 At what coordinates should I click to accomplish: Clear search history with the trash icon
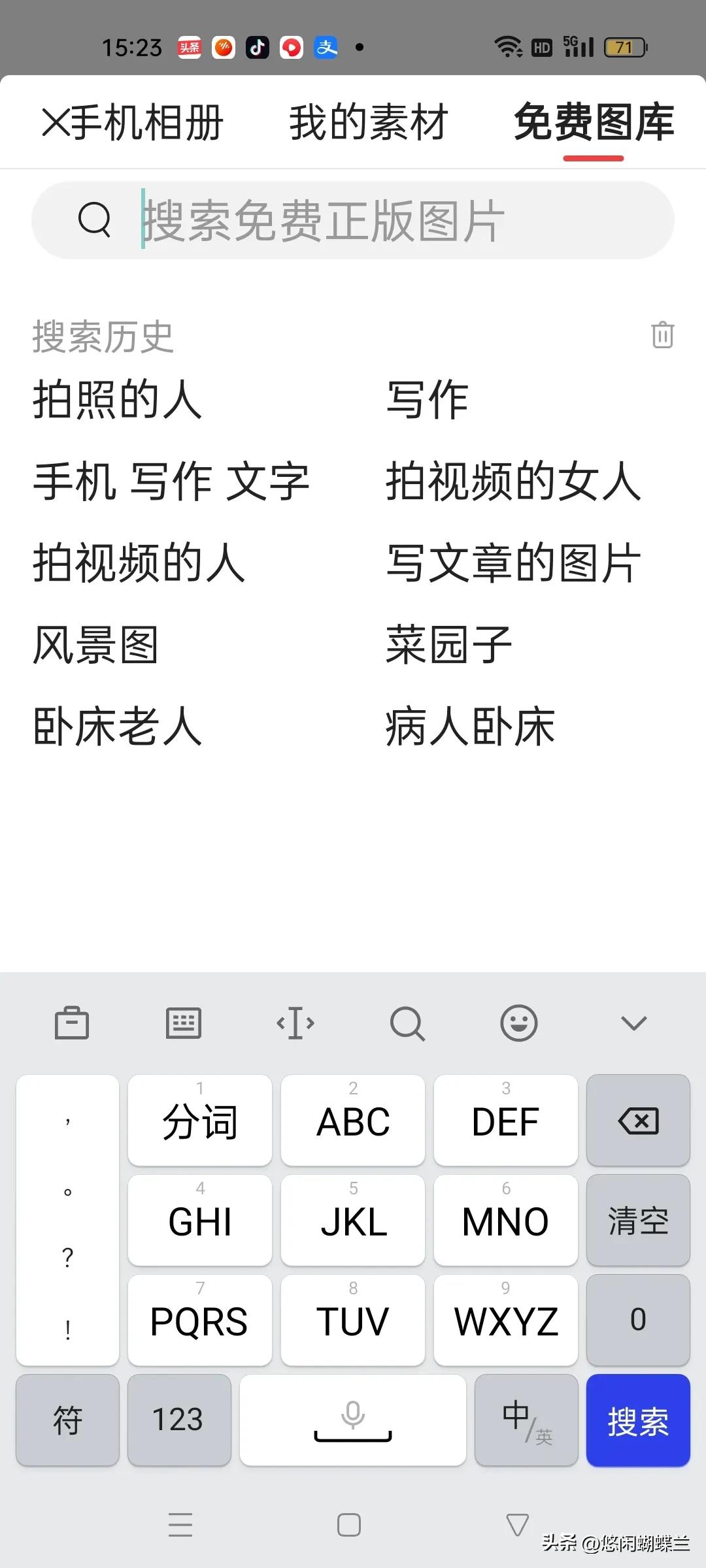(x=662, y=335)
